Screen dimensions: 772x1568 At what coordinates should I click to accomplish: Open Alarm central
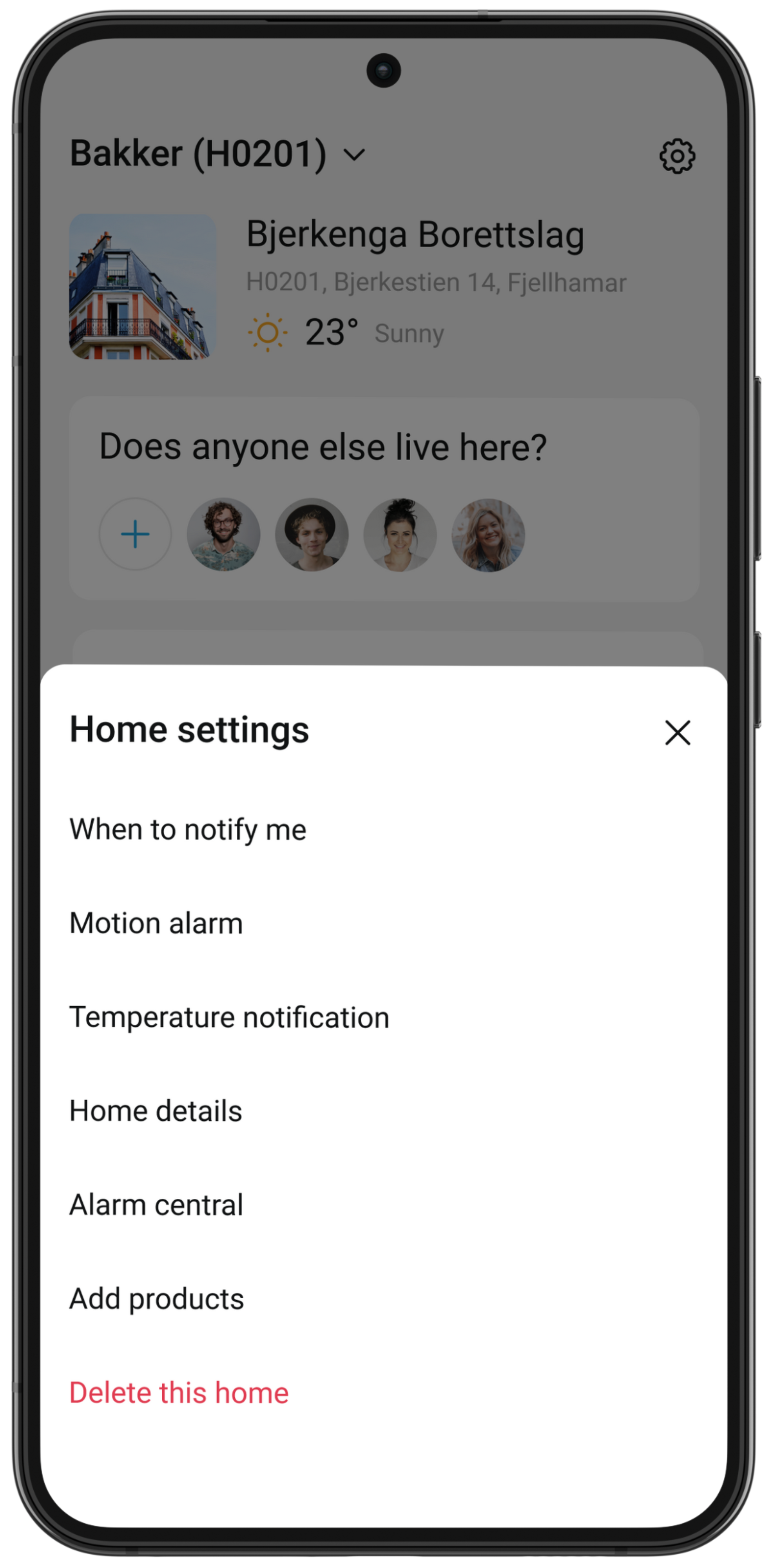pyautogui.click(x=156, y=1205)
